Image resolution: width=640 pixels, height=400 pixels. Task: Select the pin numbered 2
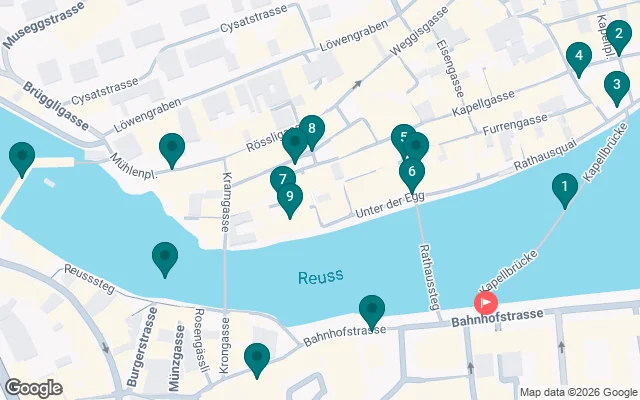point(618,36)
